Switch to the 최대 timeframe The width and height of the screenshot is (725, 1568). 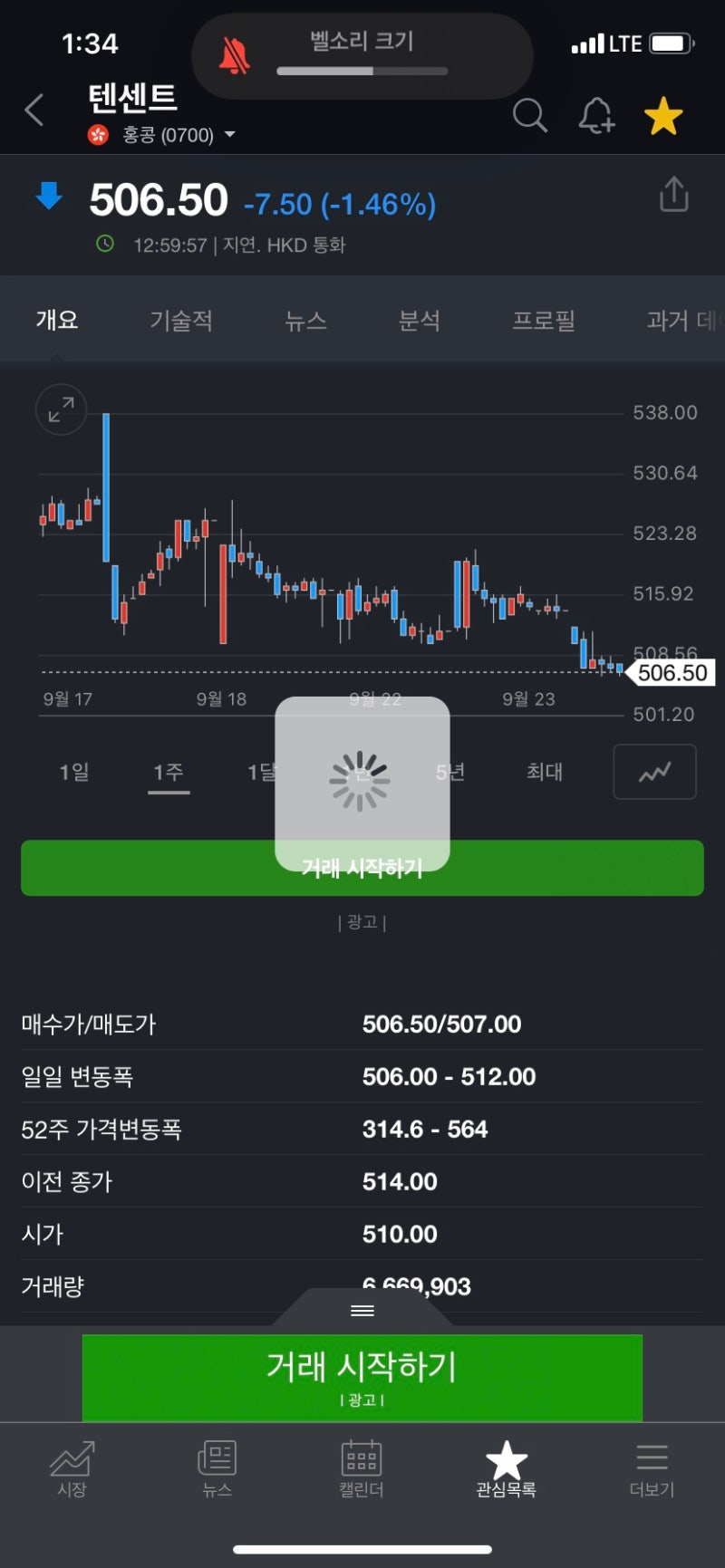(x=544, y=772)
